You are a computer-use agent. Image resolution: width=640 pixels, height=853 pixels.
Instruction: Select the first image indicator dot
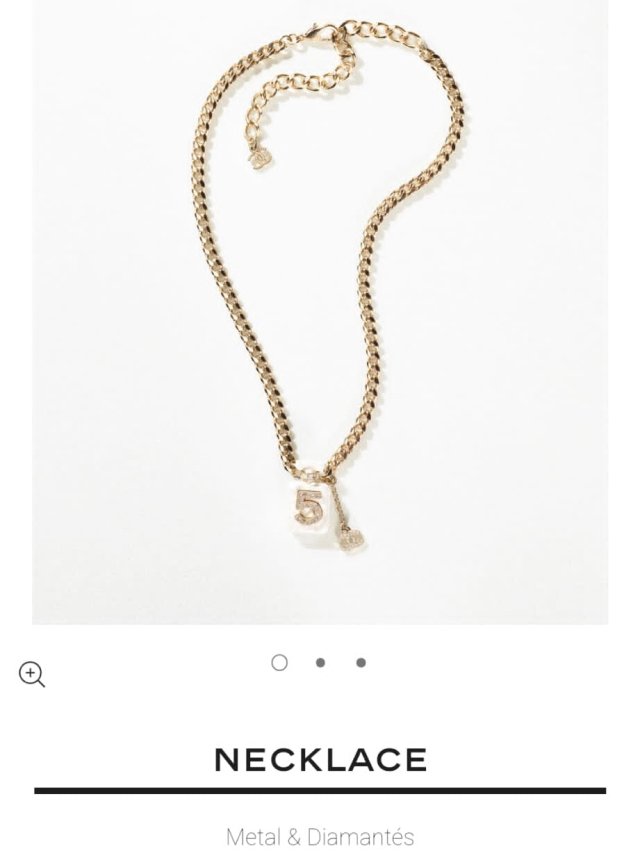tap(280, 662)
